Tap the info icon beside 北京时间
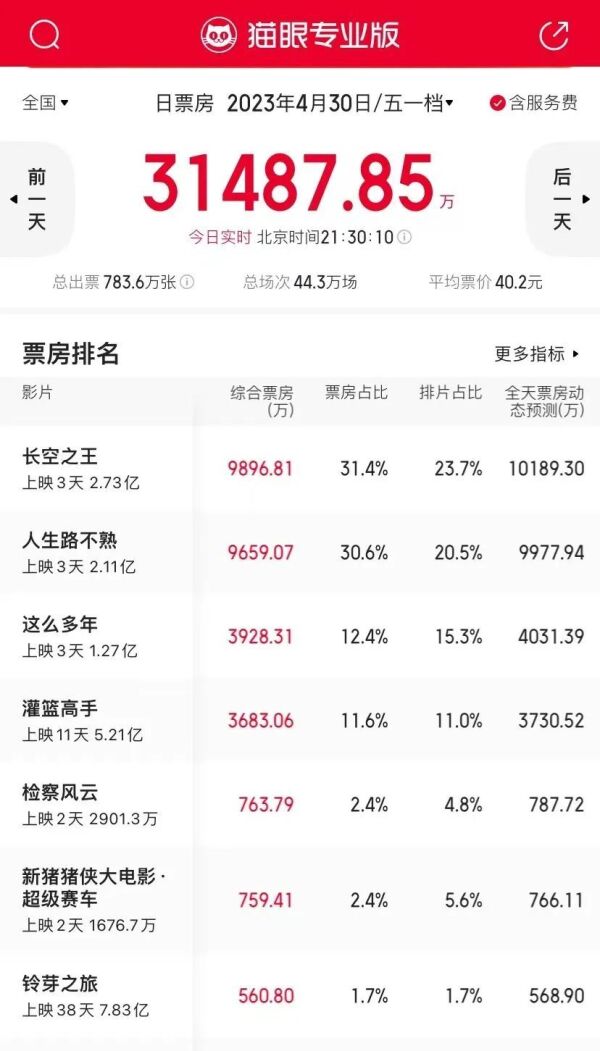Screen dimensions: 600x1051 tap(404, 238)
